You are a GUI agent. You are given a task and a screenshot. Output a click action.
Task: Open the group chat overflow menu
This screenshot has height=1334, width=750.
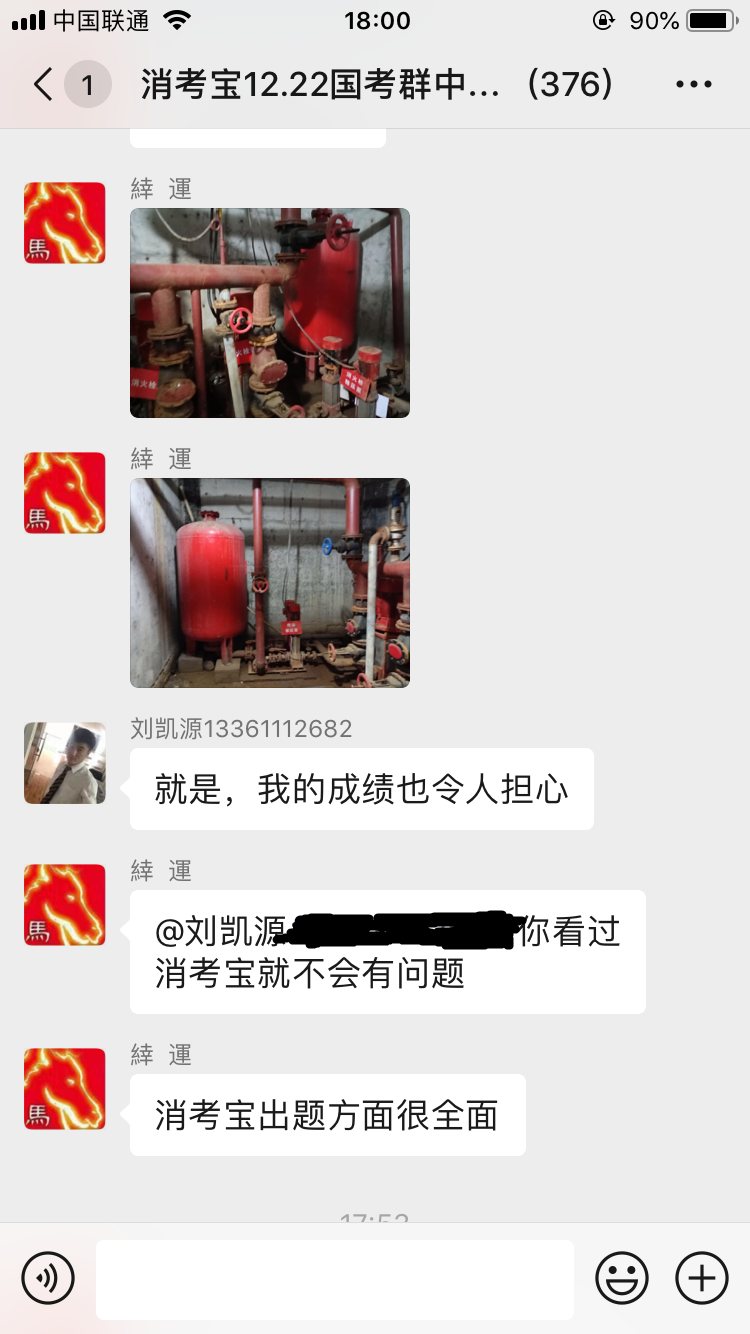[x=693, y=85]
